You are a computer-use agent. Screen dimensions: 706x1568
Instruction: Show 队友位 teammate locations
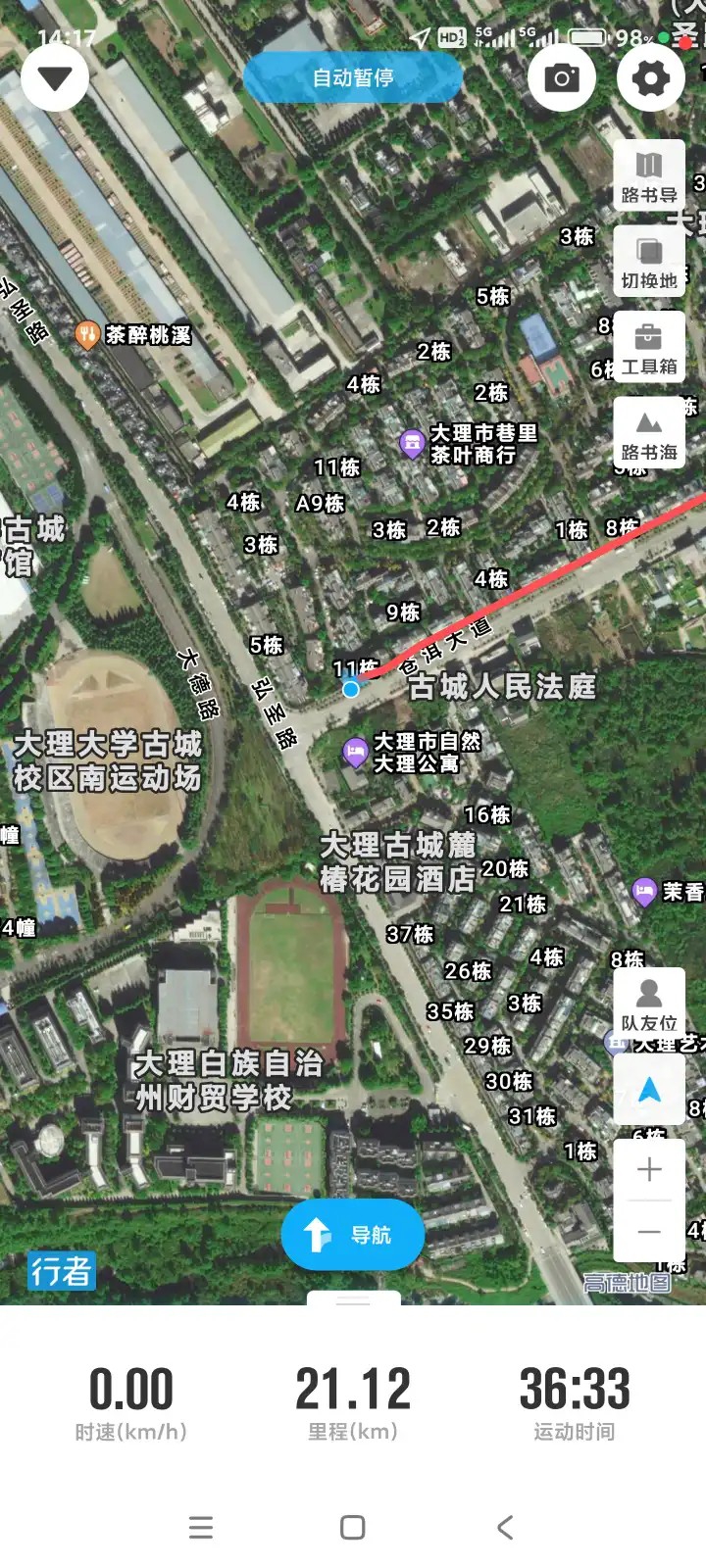pyautogui.click(x=649, y=1004)
